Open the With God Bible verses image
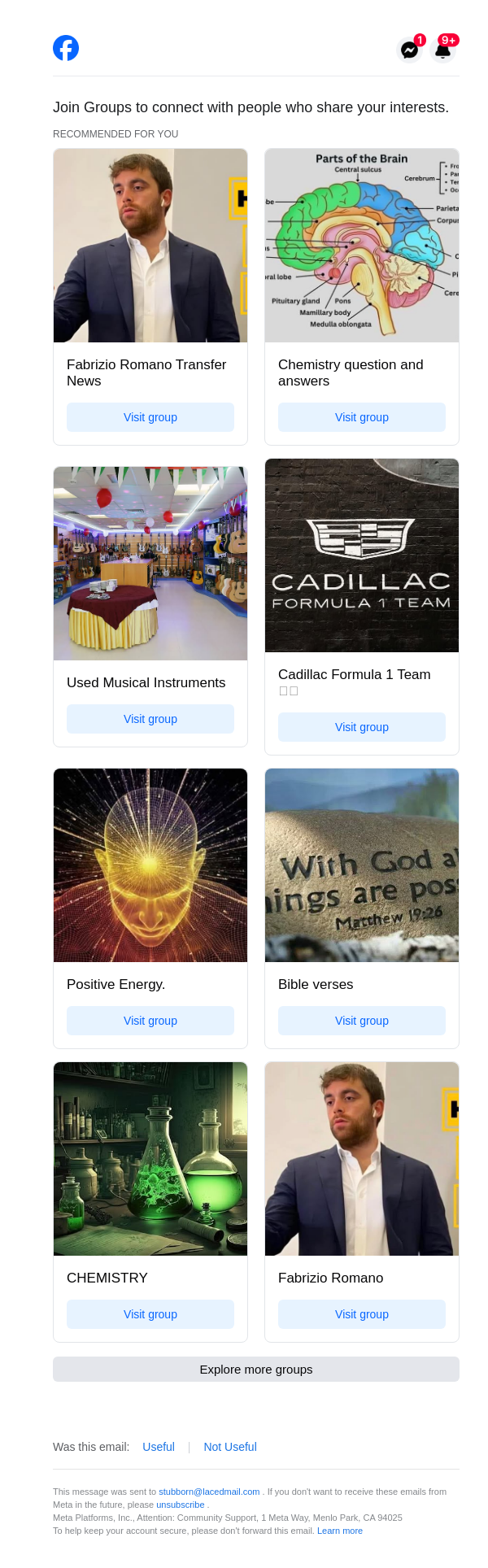This screenshot has width=488, height=1568. click(362, 865)
